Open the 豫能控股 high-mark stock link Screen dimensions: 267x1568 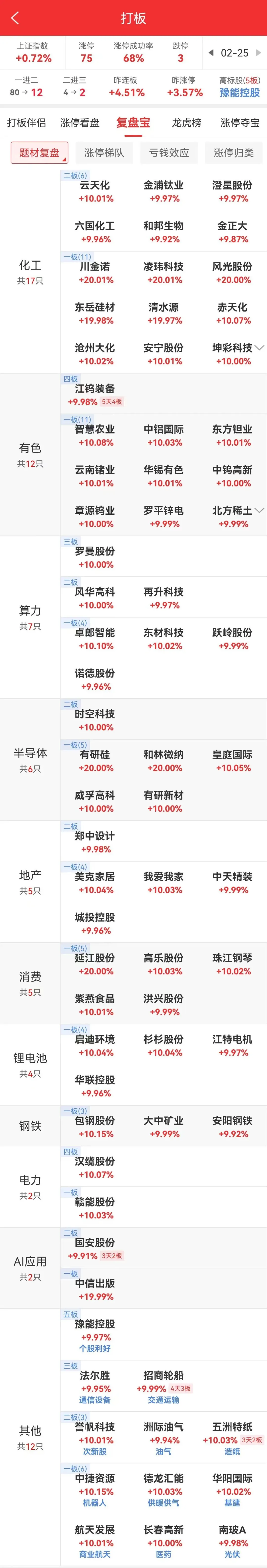[x=240, y=93]
